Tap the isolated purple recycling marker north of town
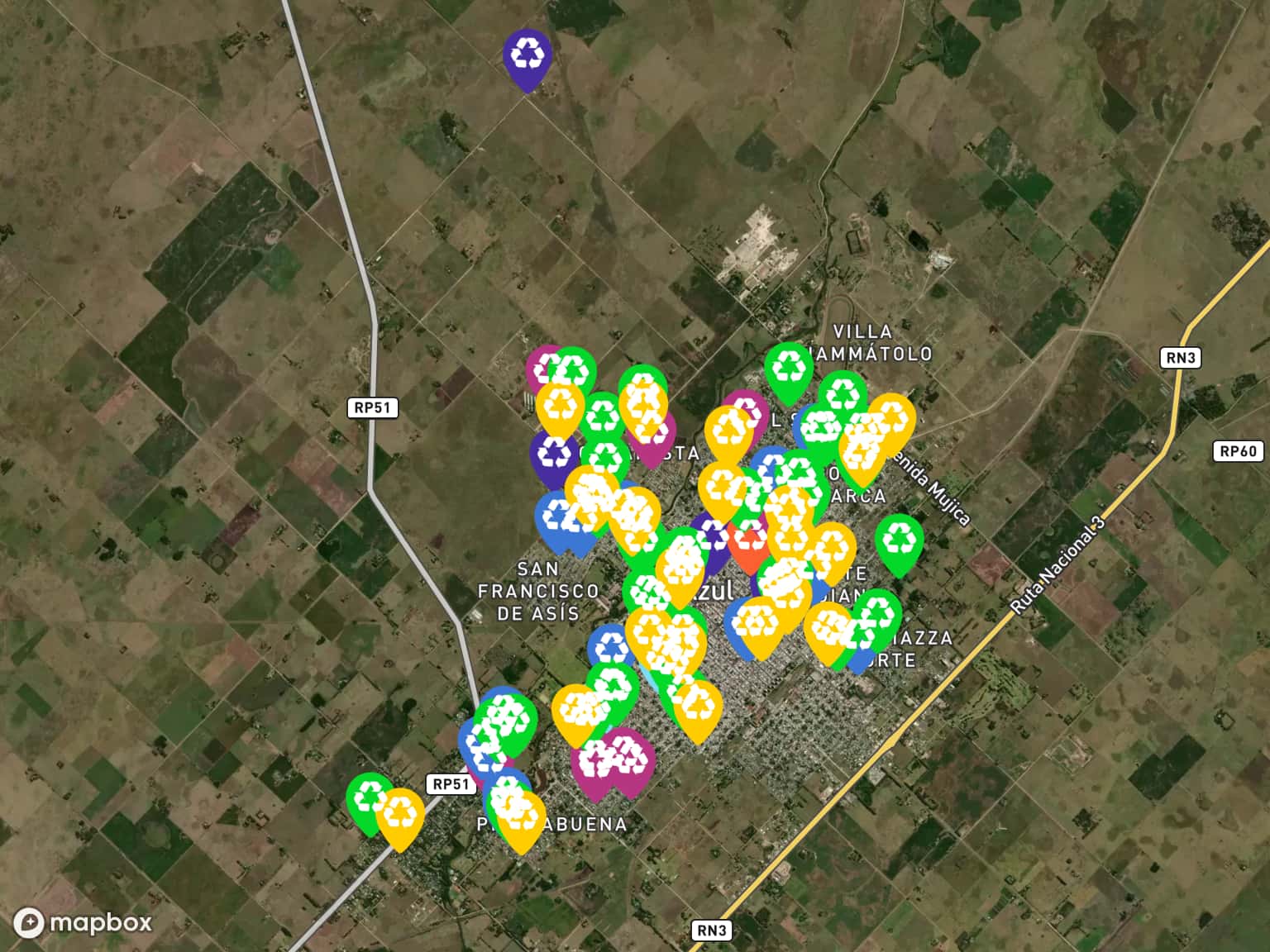1270x952 pixels. (x=528, y=55)
